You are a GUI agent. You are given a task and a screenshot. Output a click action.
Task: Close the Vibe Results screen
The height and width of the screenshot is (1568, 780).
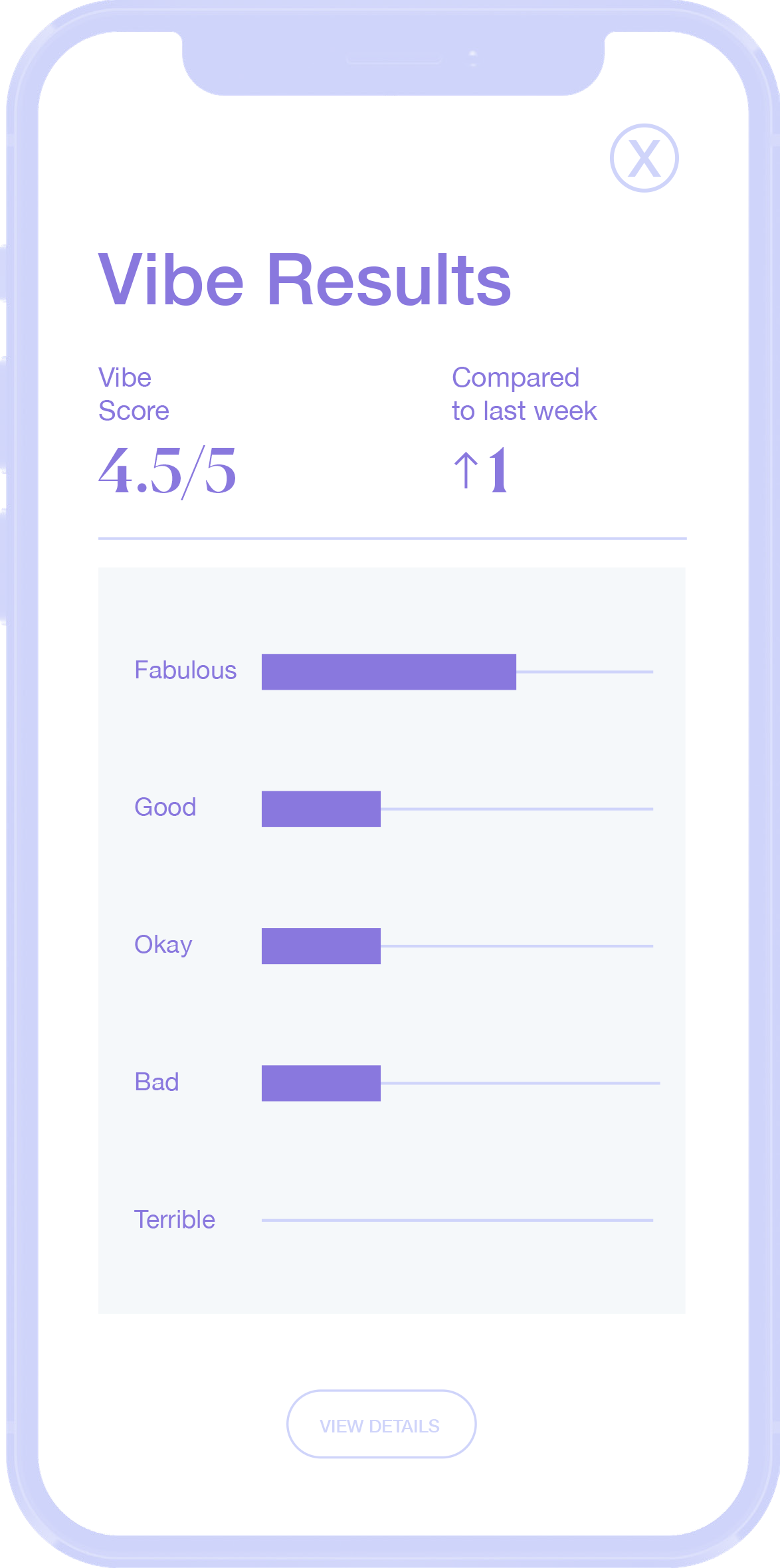tap(644, 158)
